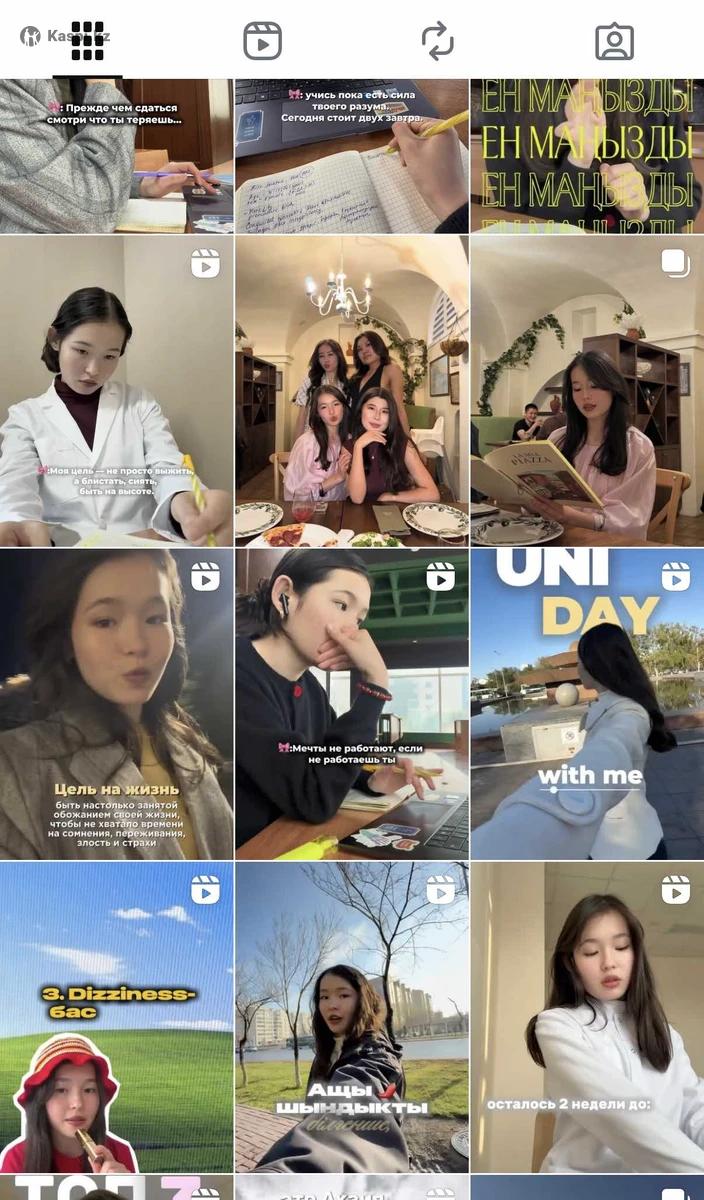This screenshot has height=1200, width=704.
Task: Switch to the posts grid tab
Action: point(88,41)
